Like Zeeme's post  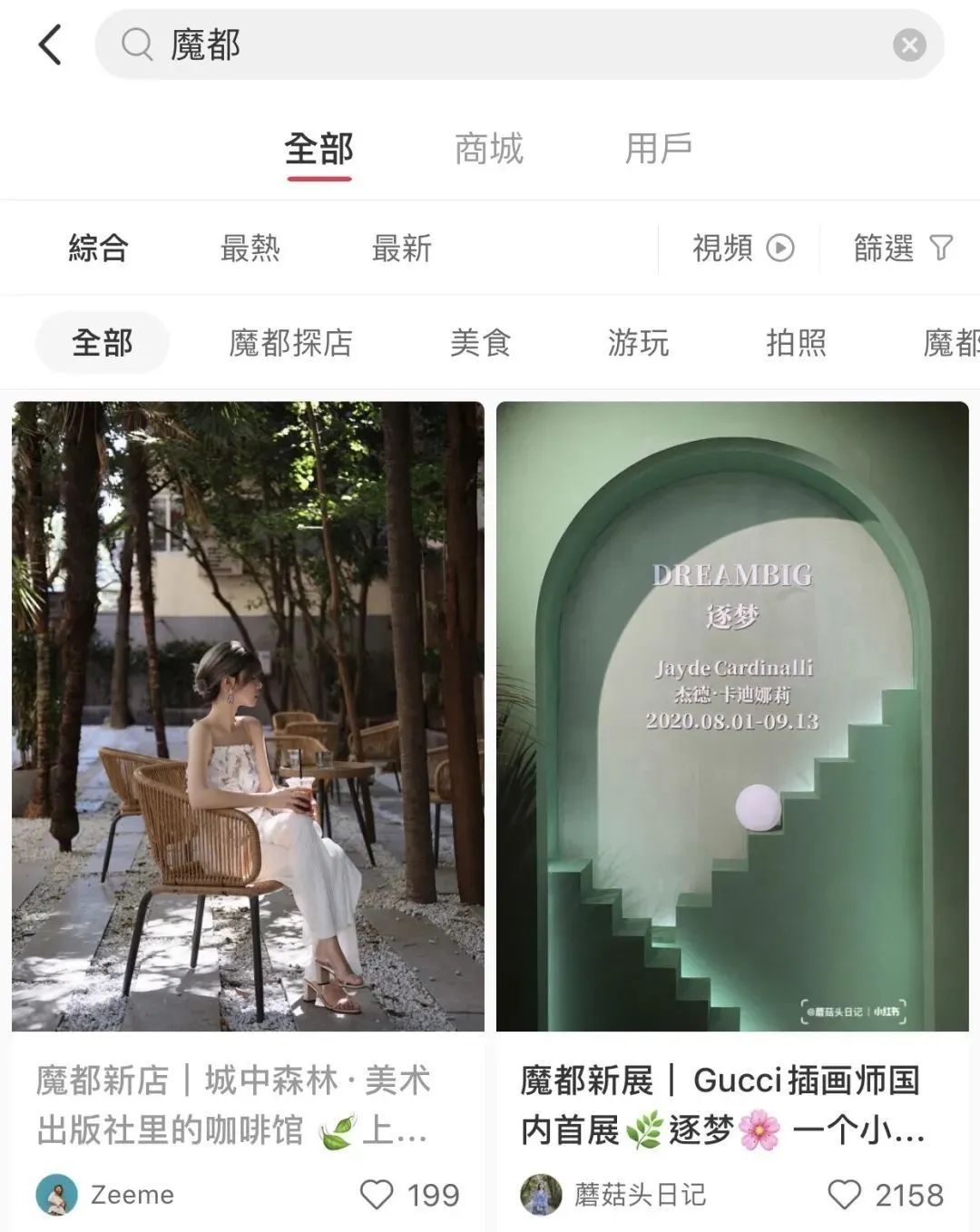pyautogui.click(x=377, y=1195)
